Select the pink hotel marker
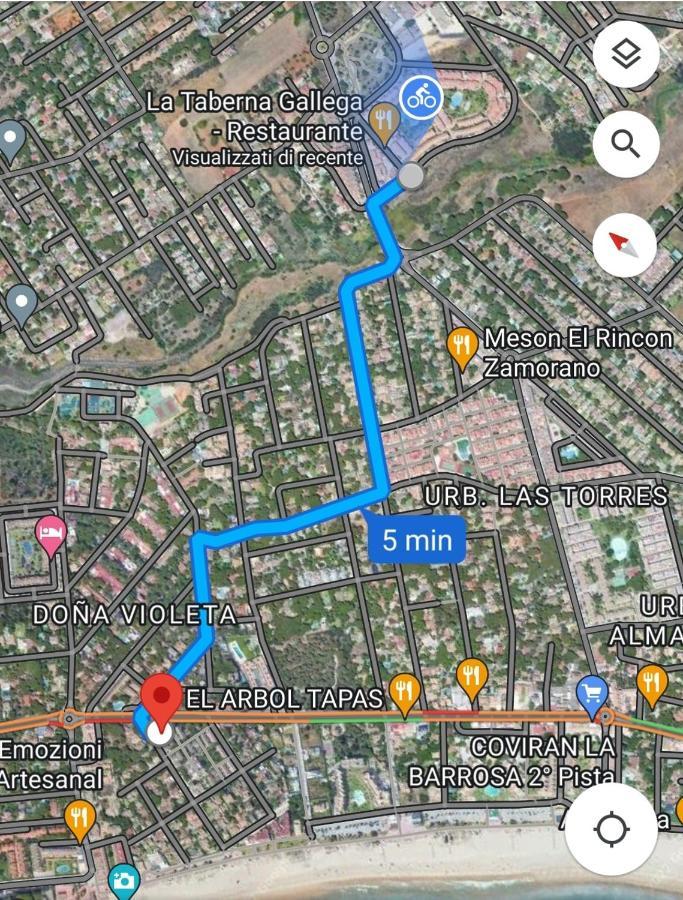 (50, 533)
